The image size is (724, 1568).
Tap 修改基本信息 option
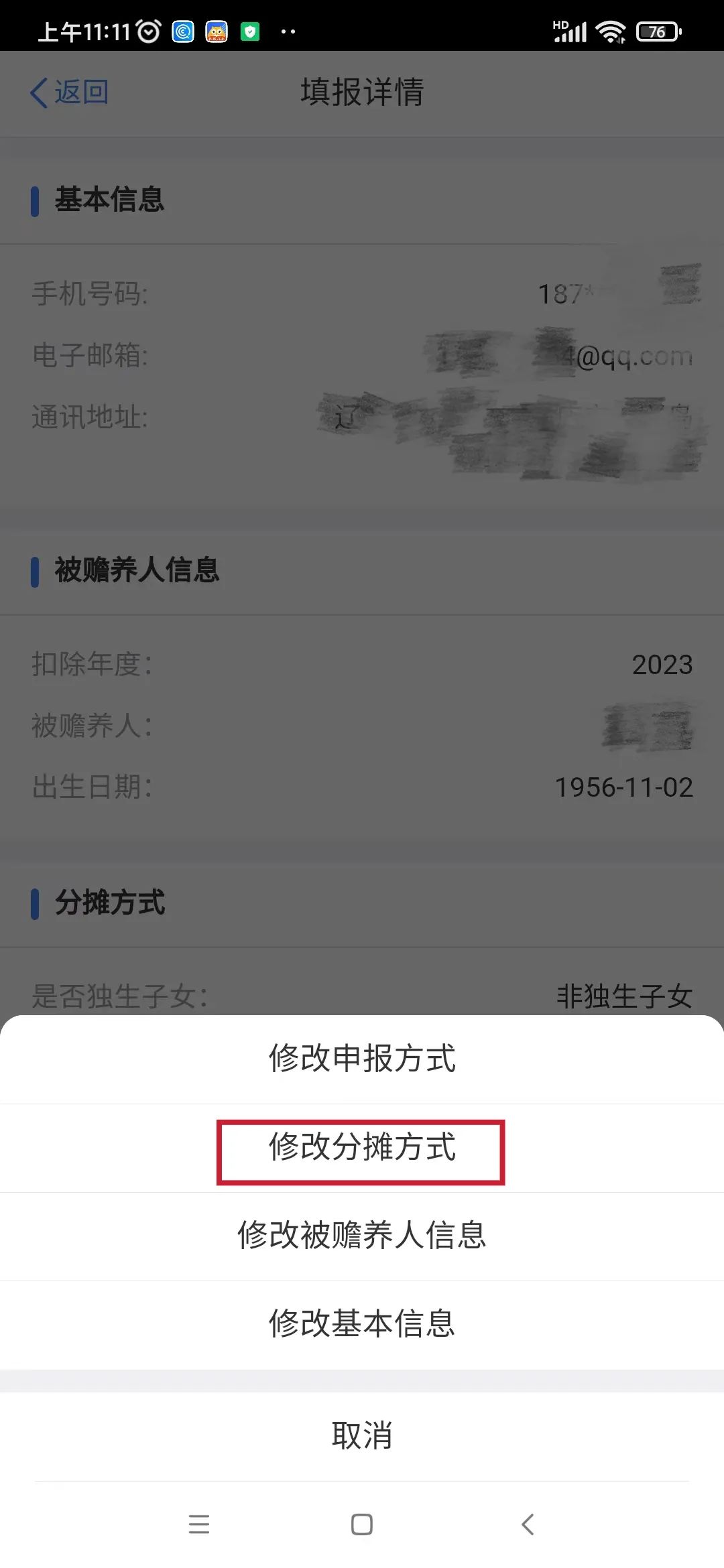[x=362, y=1325]
